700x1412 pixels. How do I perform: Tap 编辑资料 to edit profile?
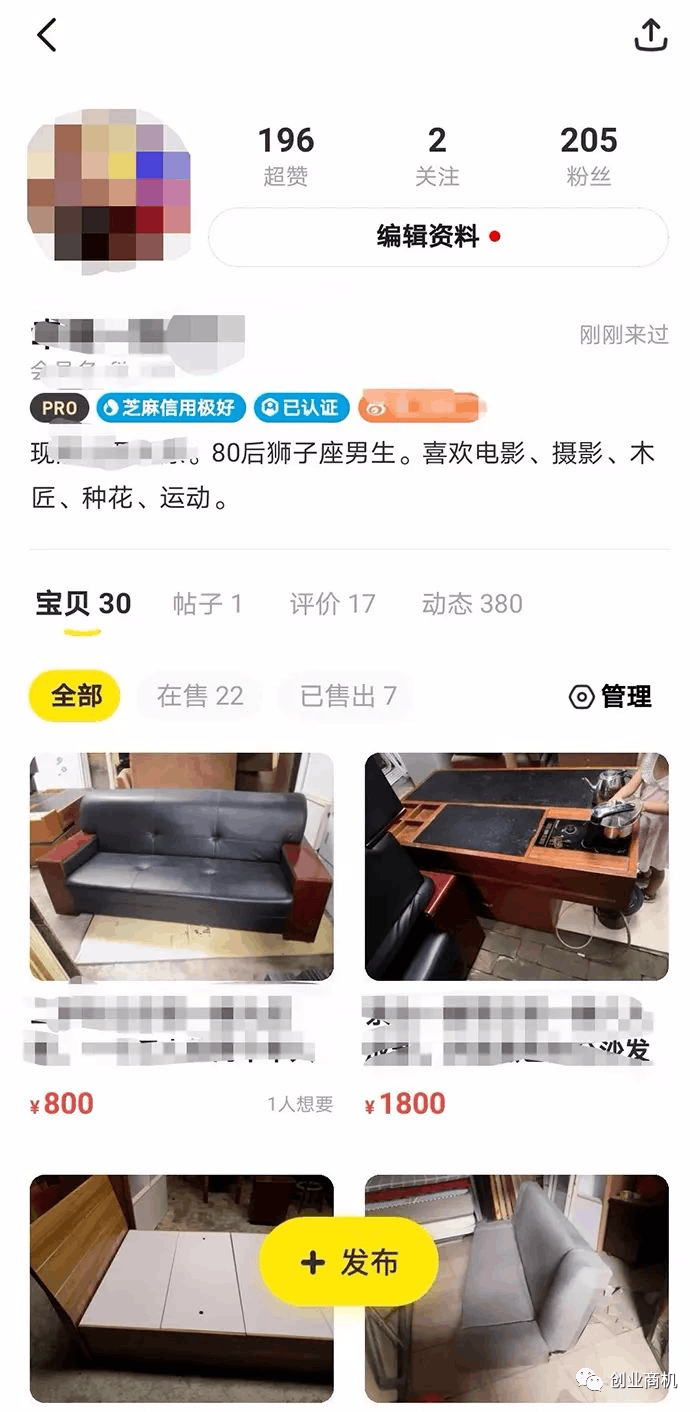pos(437,237)
